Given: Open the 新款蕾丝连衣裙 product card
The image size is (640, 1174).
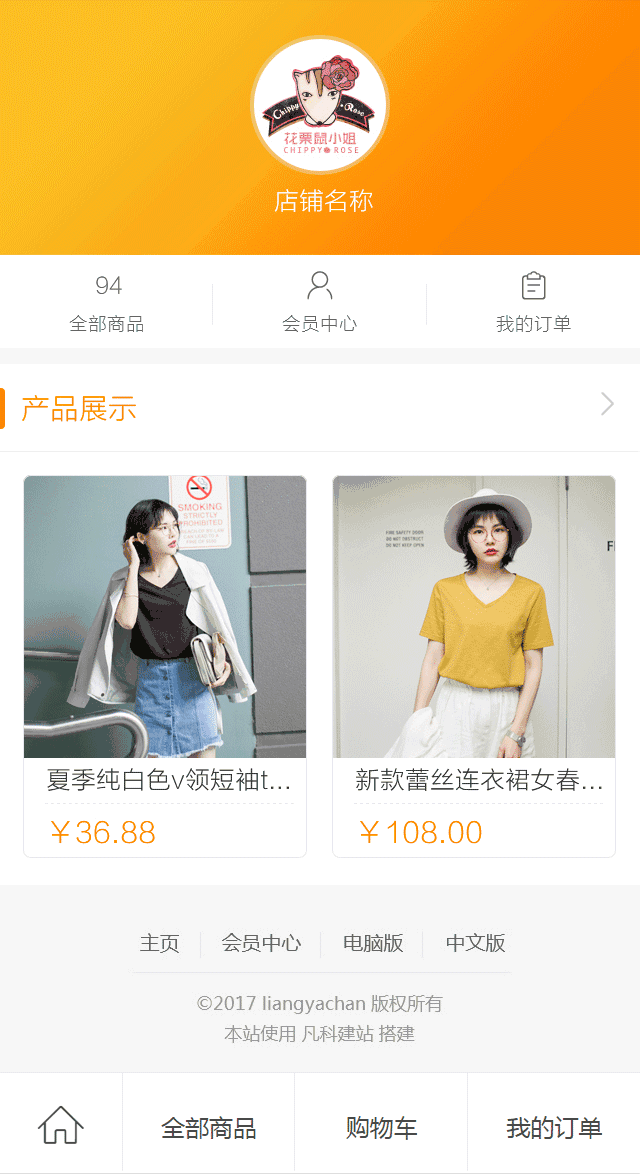Looking at the screenshot, I should [x=474, y=665].
